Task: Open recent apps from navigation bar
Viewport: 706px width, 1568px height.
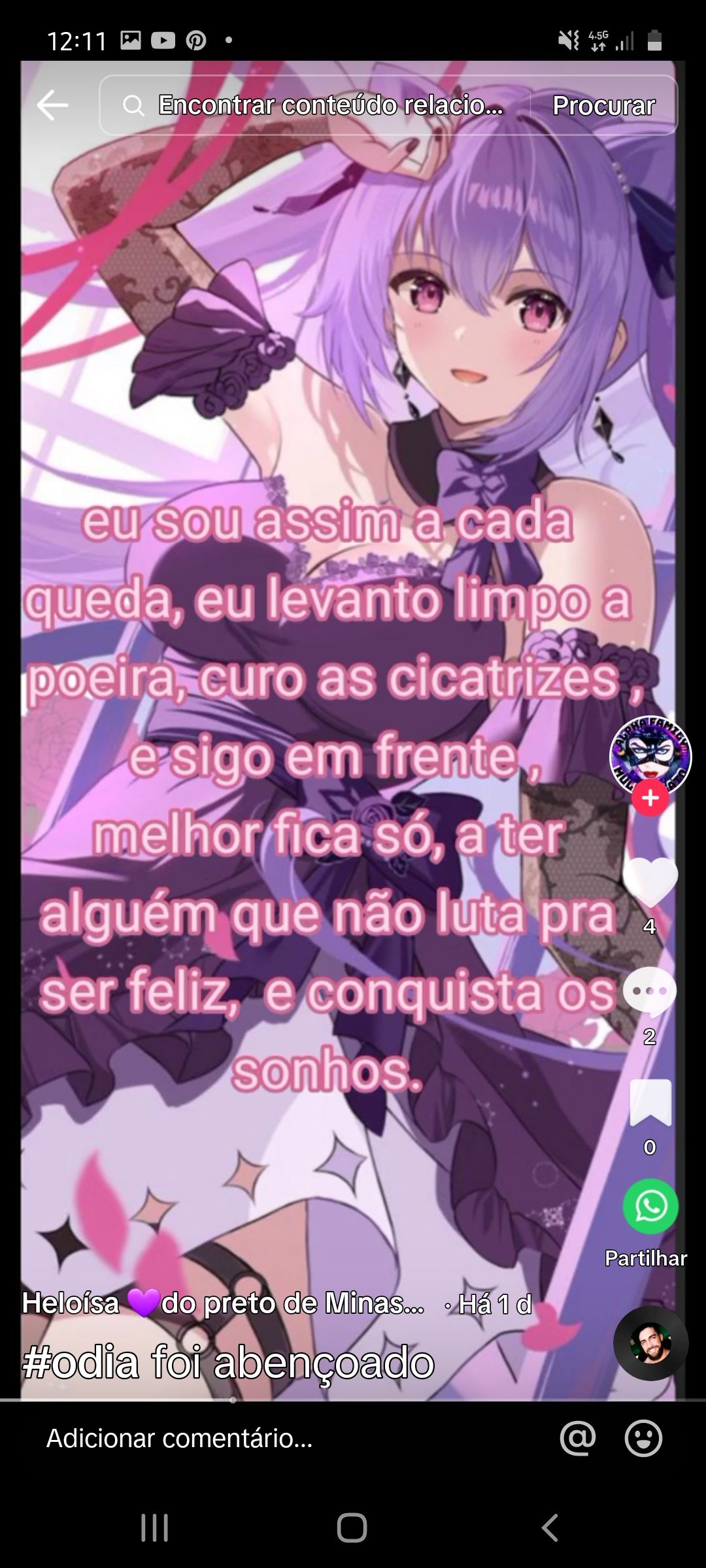Action: tap(155, 1527)
